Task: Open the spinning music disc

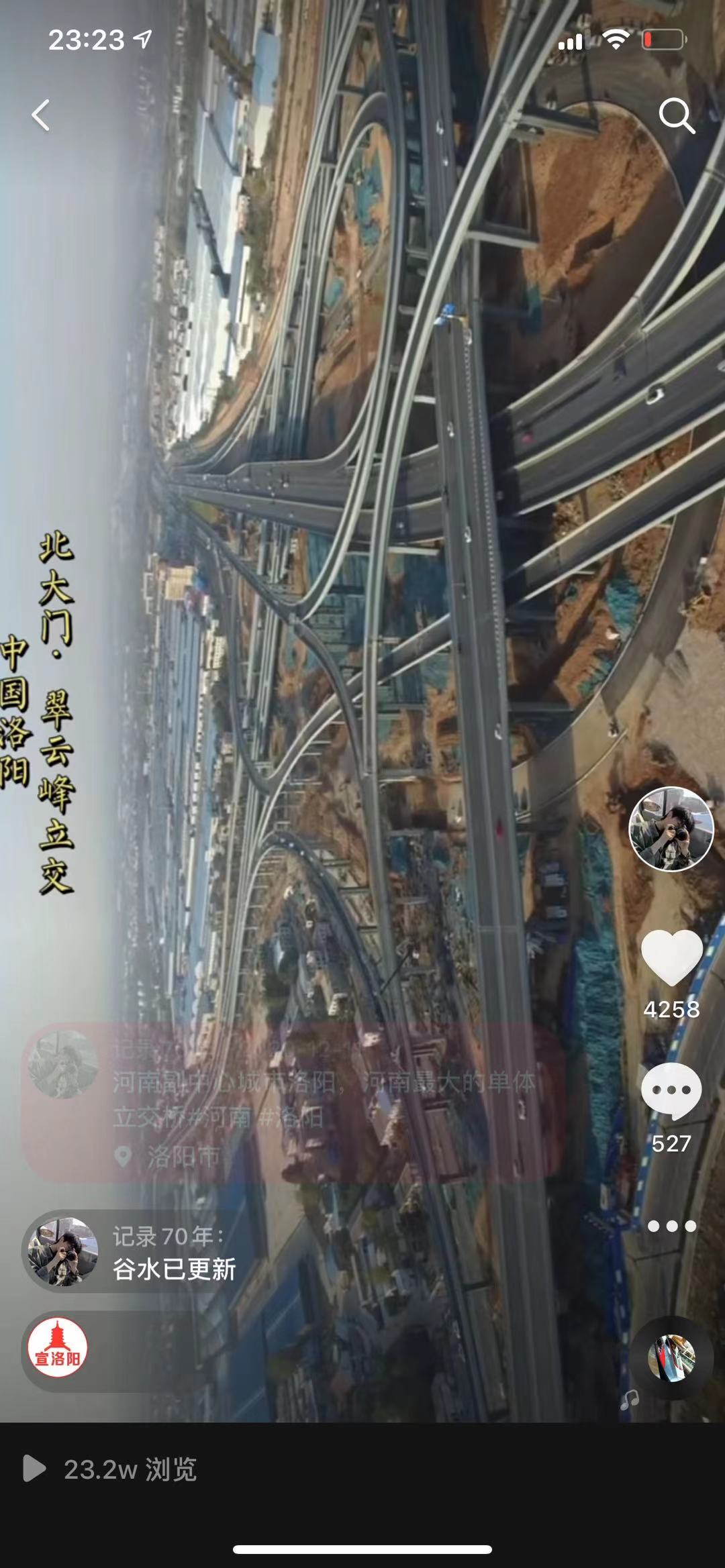Action: pyautogui.click(x=671, y=1357)
